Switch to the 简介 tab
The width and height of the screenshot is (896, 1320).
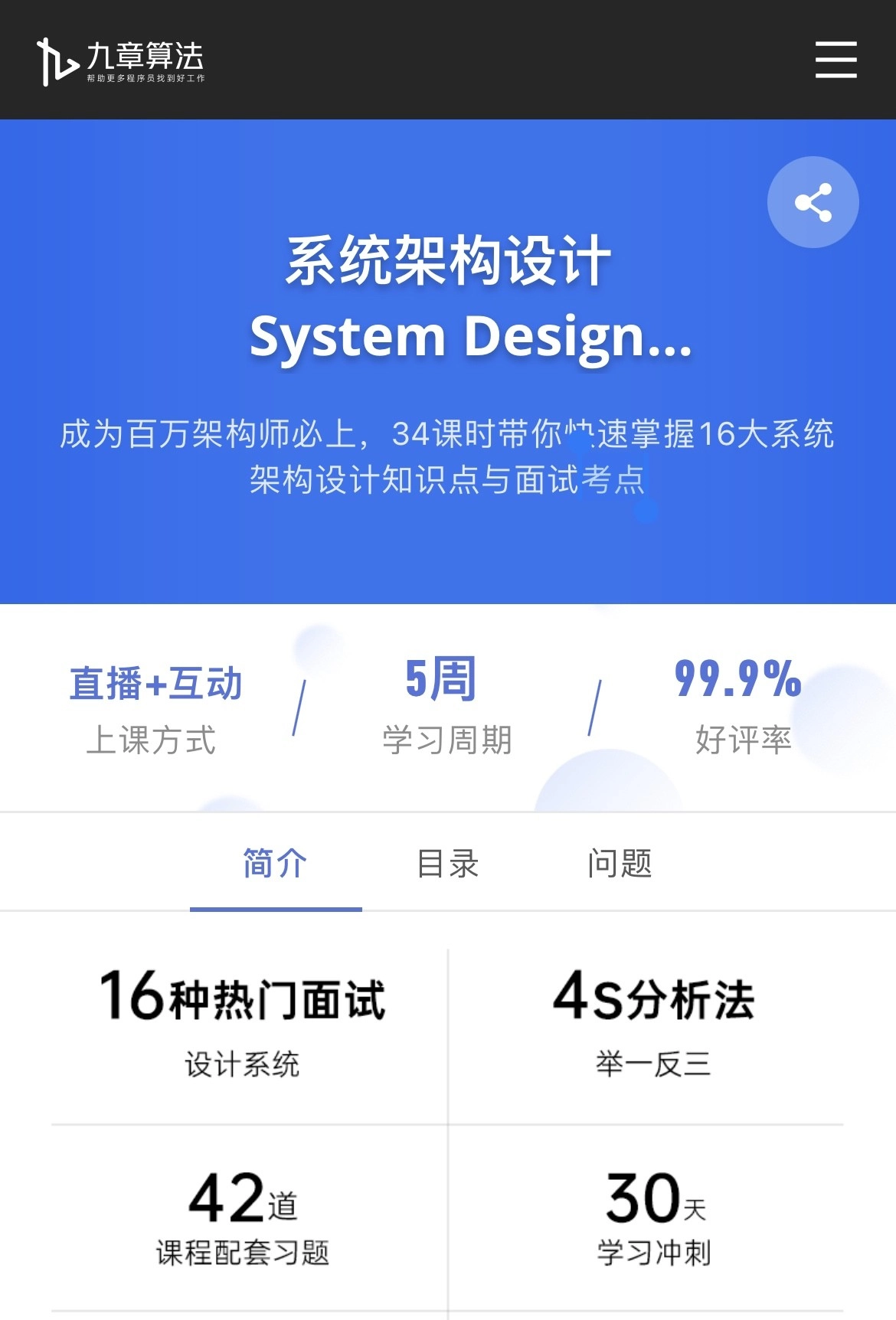[x=276, y=864]
